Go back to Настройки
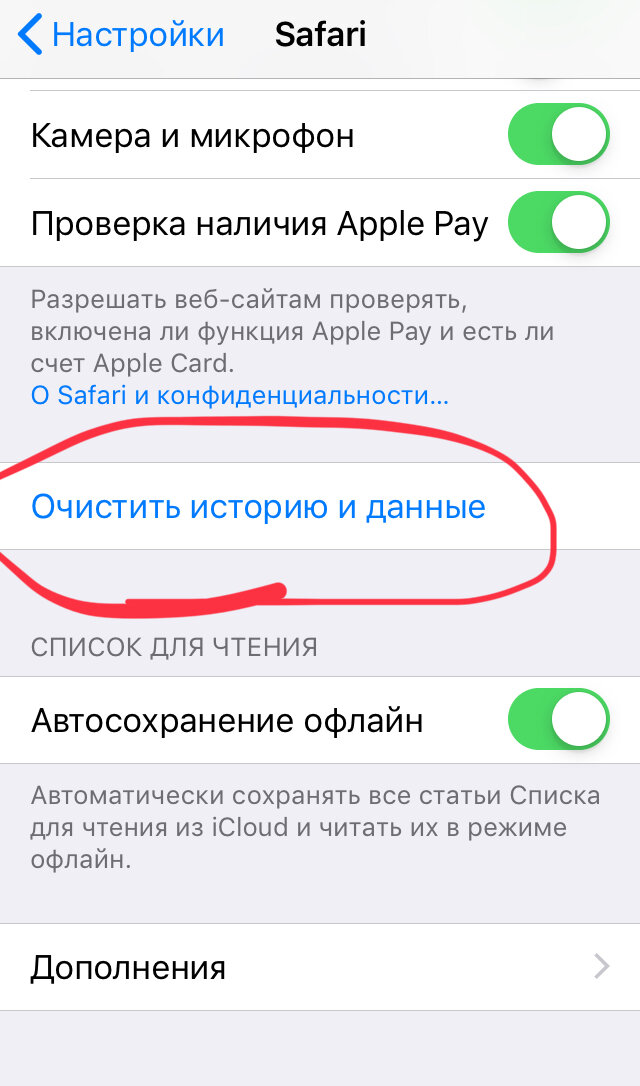 click(x=121, y=35)
